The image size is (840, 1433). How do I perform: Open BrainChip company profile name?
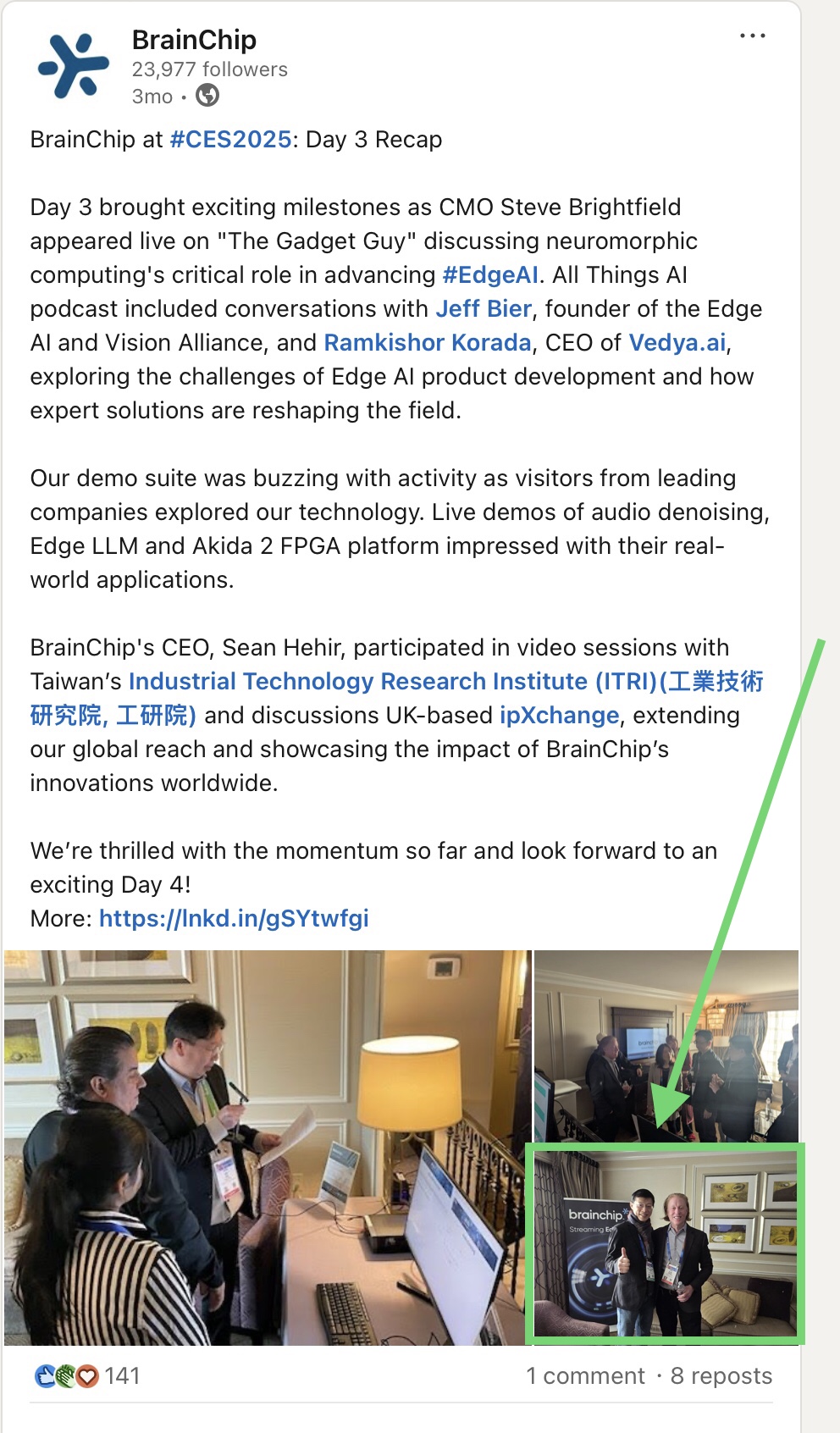click(194, 40)
